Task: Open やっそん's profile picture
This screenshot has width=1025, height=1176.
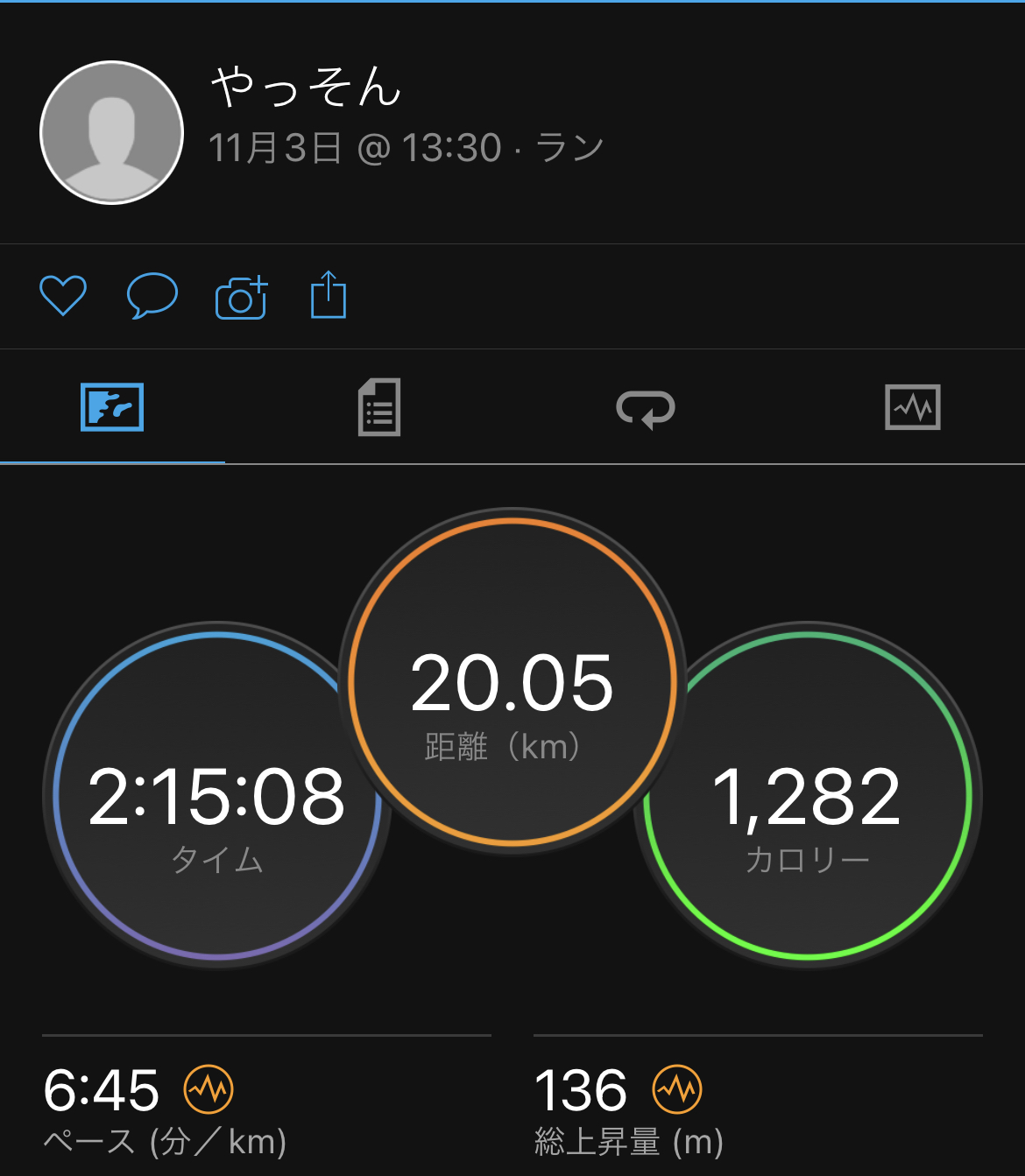Action: tap(112, 133)
